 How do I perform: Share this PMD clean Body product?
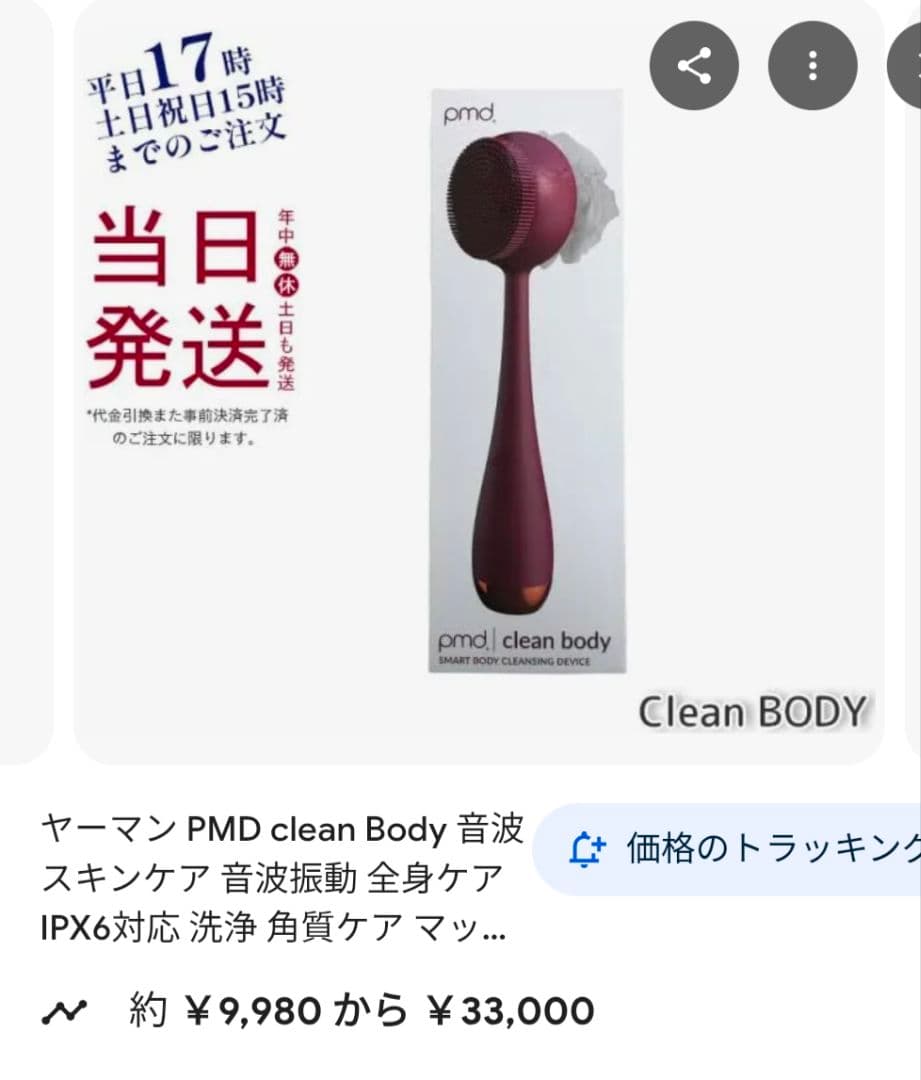693,67
